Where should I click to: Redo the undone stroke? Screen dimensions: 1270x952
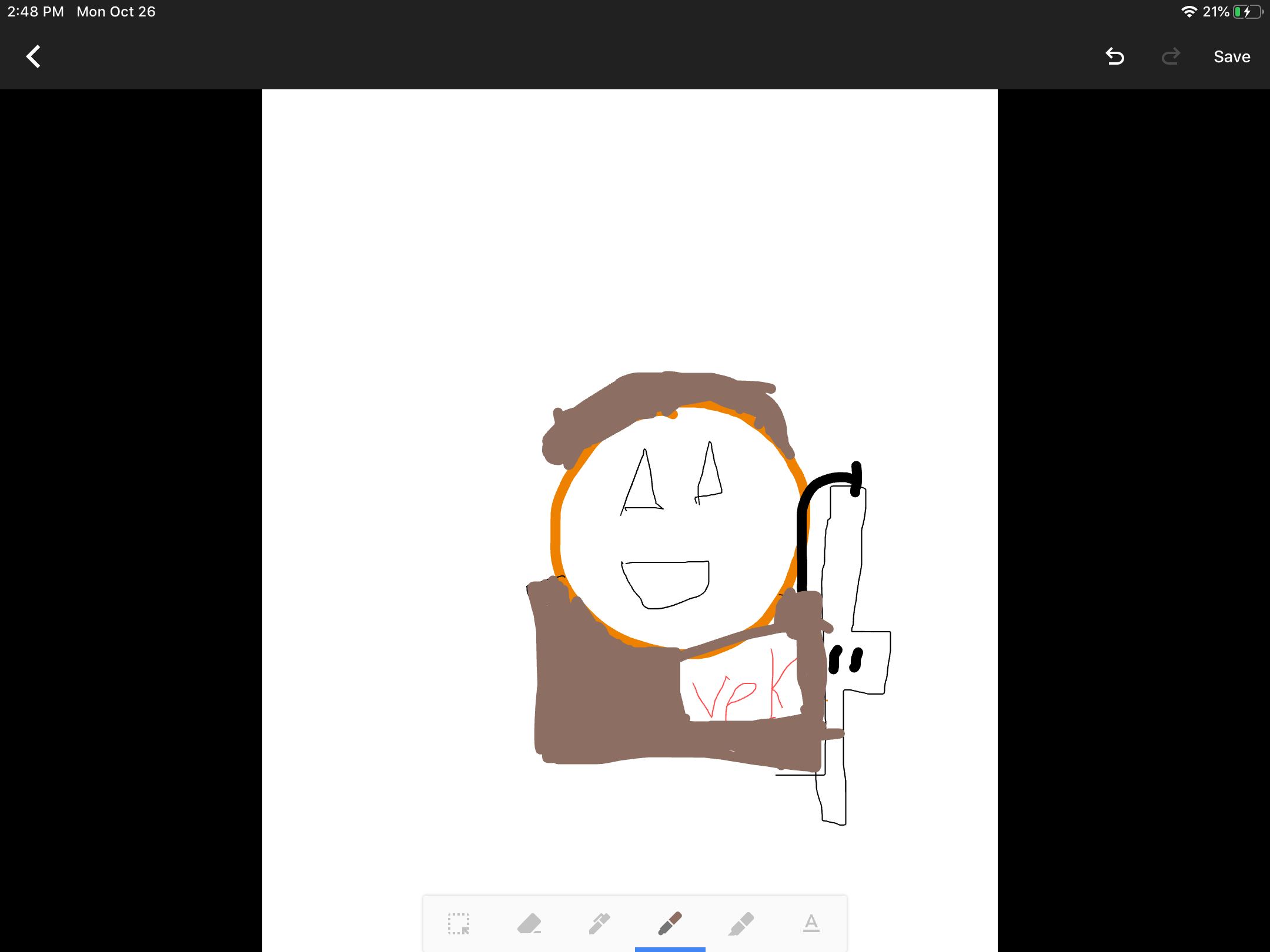(x=1171, y=56)
